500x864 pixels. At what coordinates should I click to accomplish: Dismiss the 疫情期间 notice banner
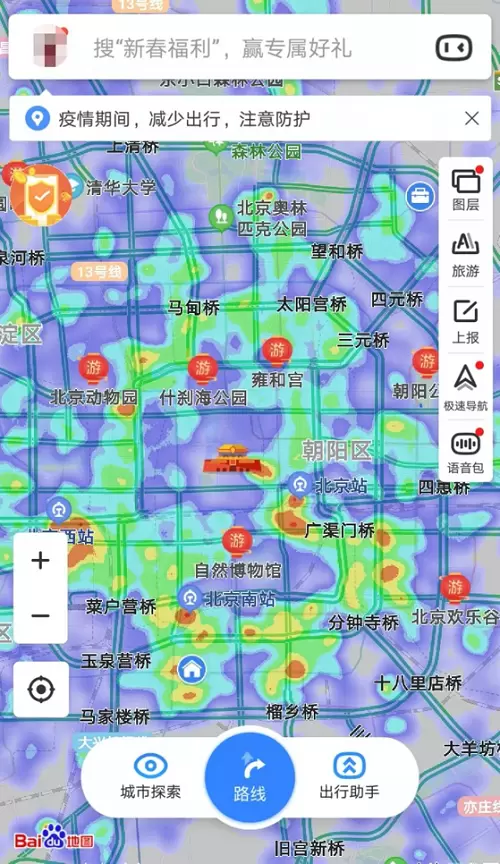point(471,118)
